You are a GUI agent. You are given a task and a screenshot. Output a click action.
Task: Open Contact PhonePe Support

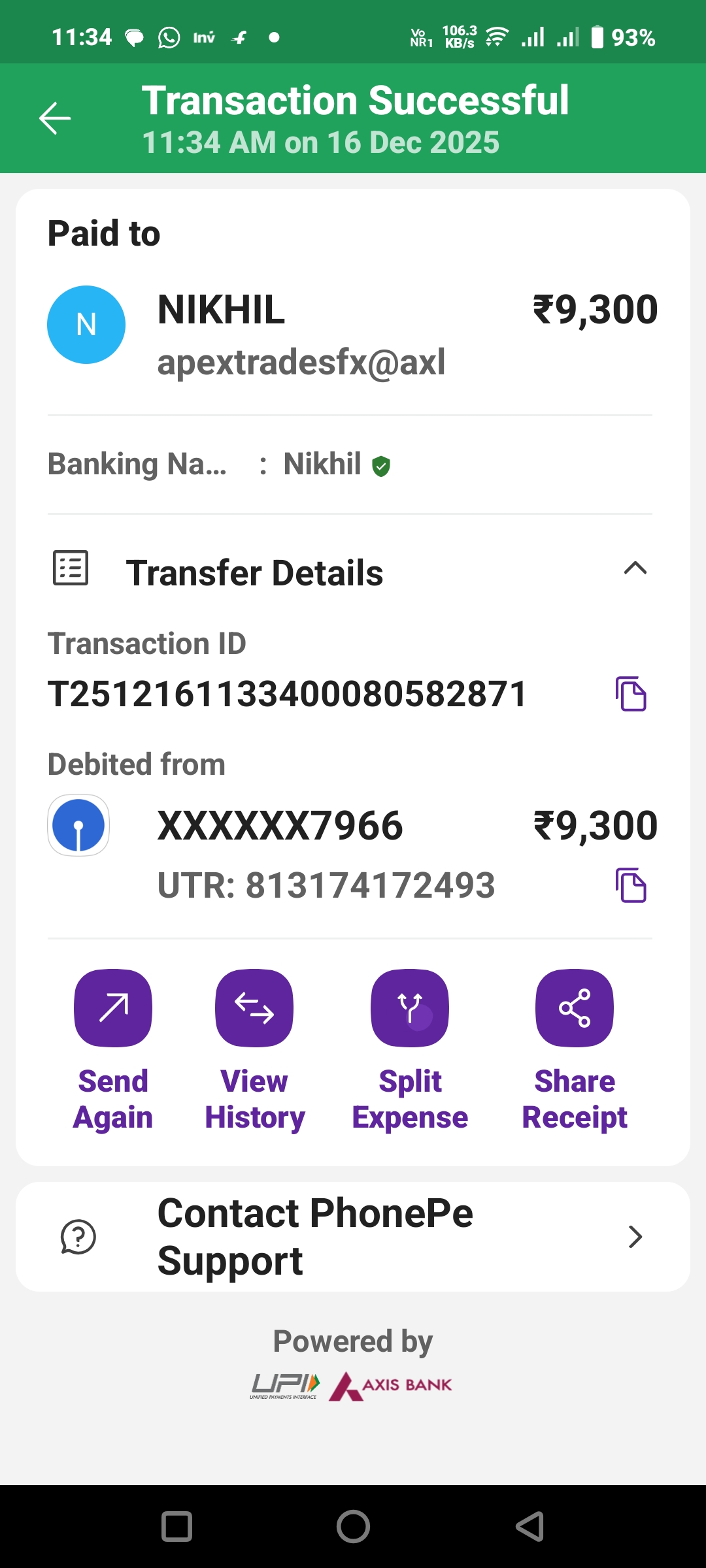coord(353,1237)
